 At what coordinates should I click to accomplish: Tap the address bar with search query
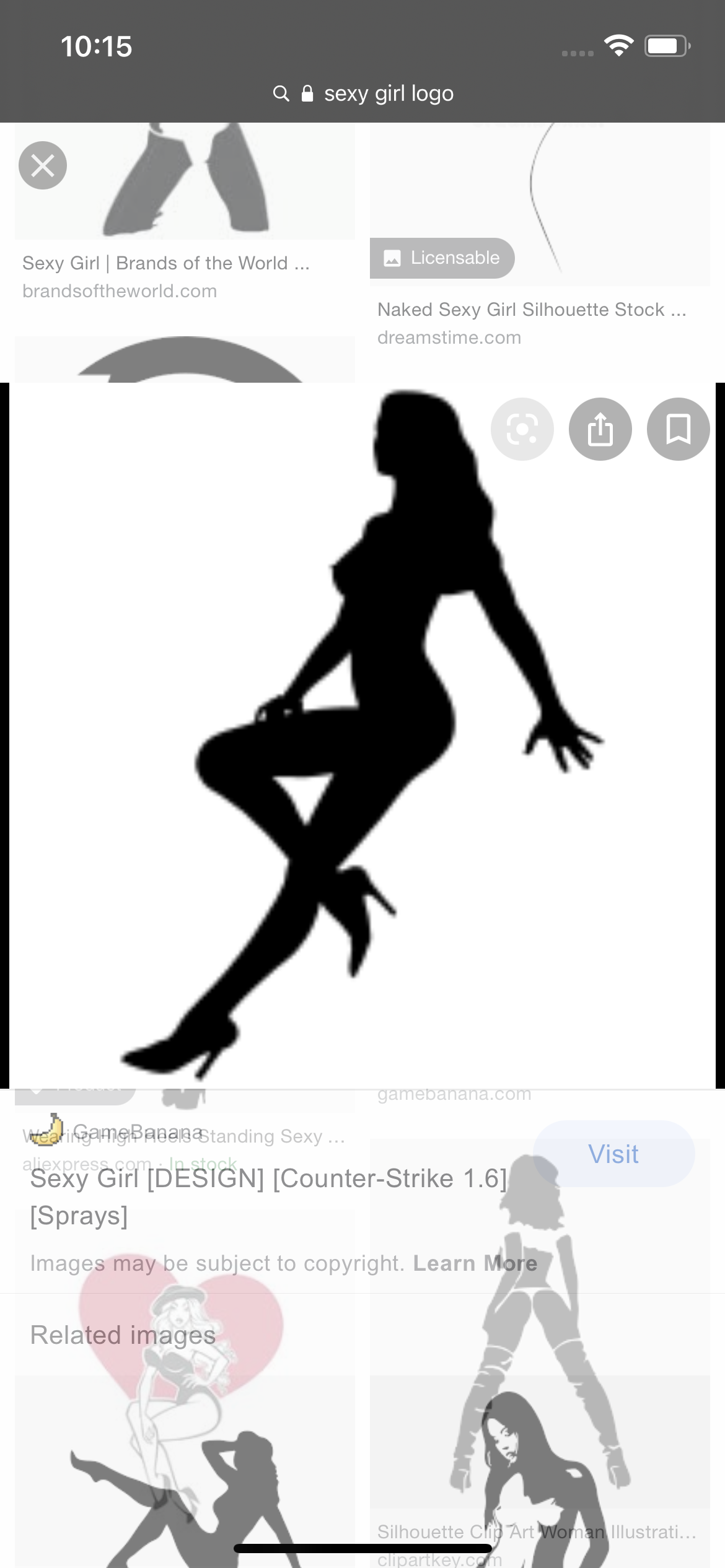coord(363,94)
